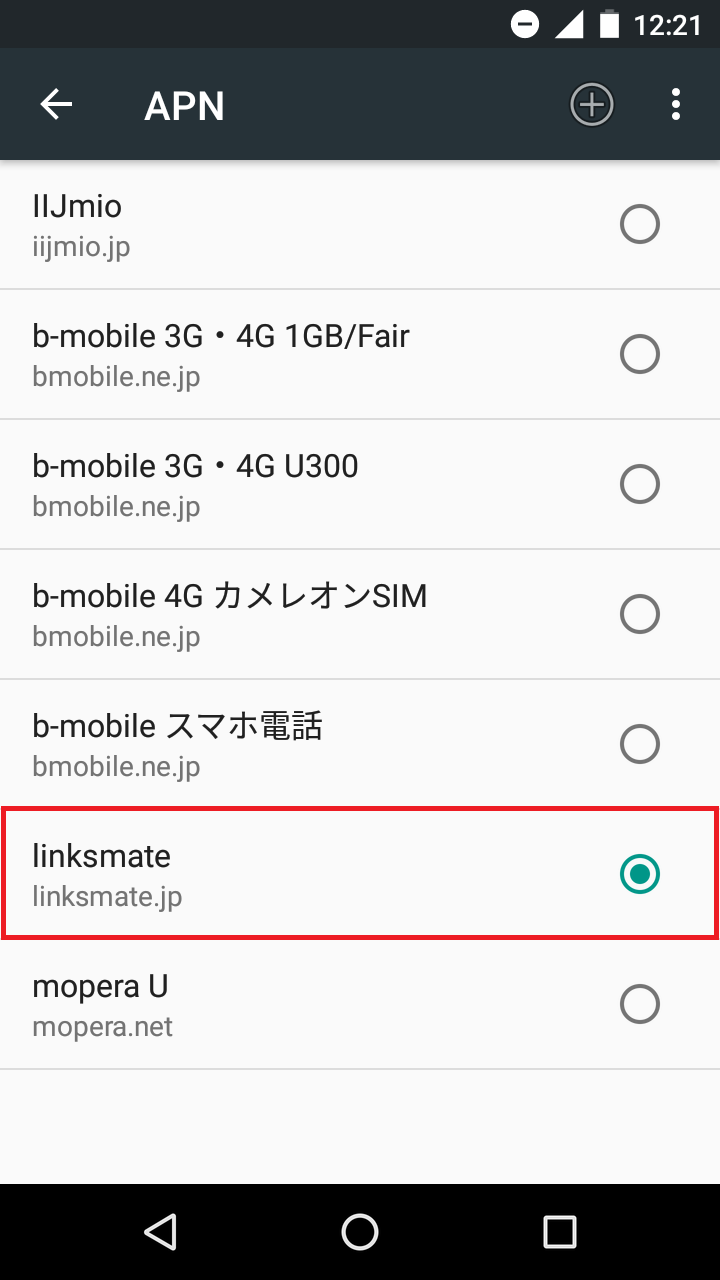This screenshot has height=1280, width=720.
Task: Select the mopera U radio button
Action: pyautogui.click(x=640, y=1004)
